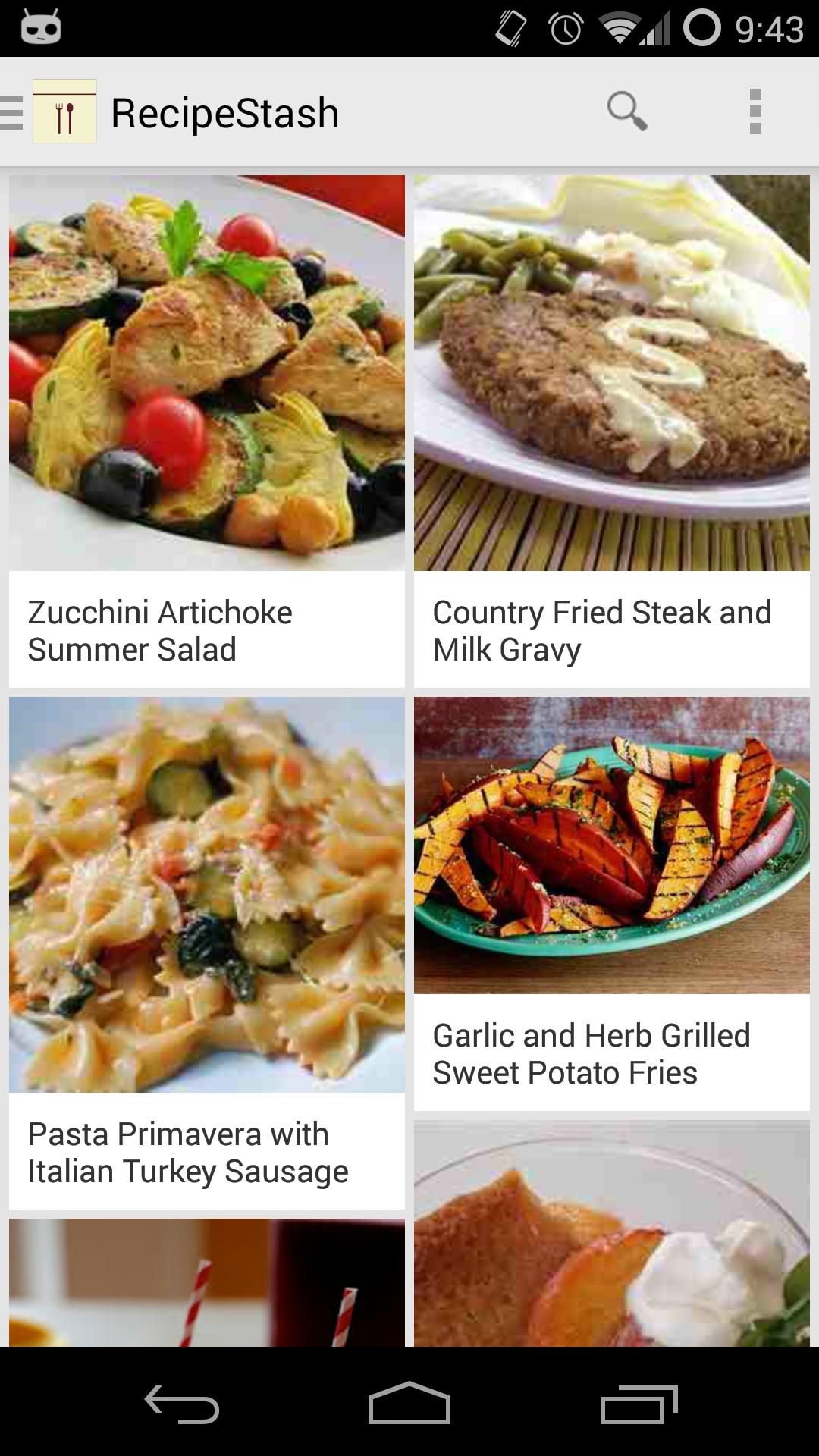This screenshot has height=1456, width=819.
Task: View Country Fried Steak and Milk Gravy
Action: [x=611, y=431]
